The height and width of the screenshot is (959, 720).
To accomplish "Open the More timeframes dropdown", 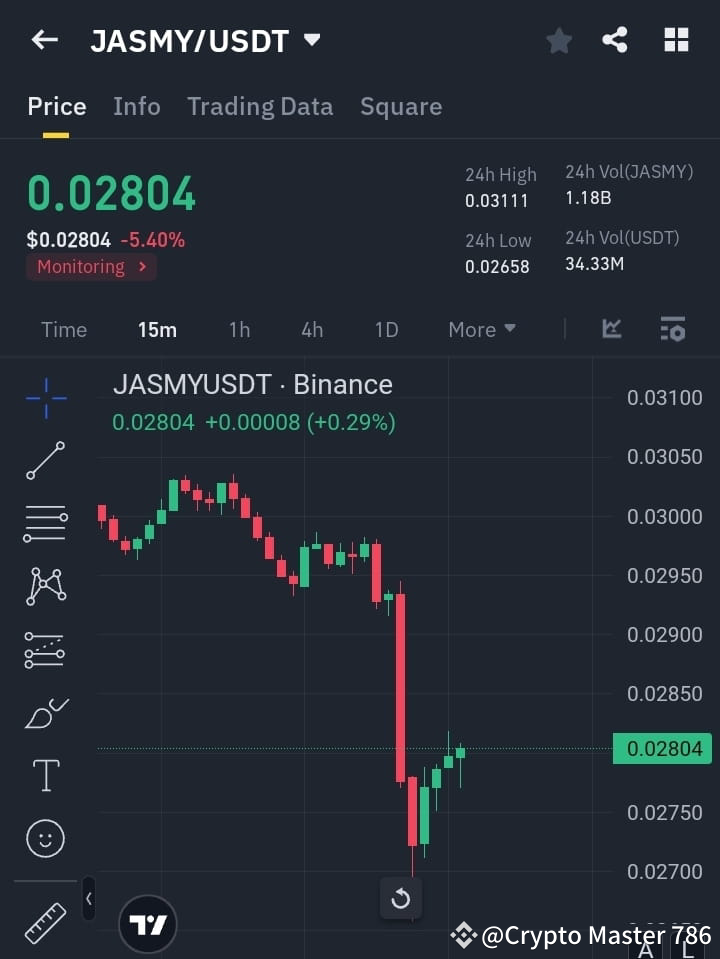I will (482, 329).
